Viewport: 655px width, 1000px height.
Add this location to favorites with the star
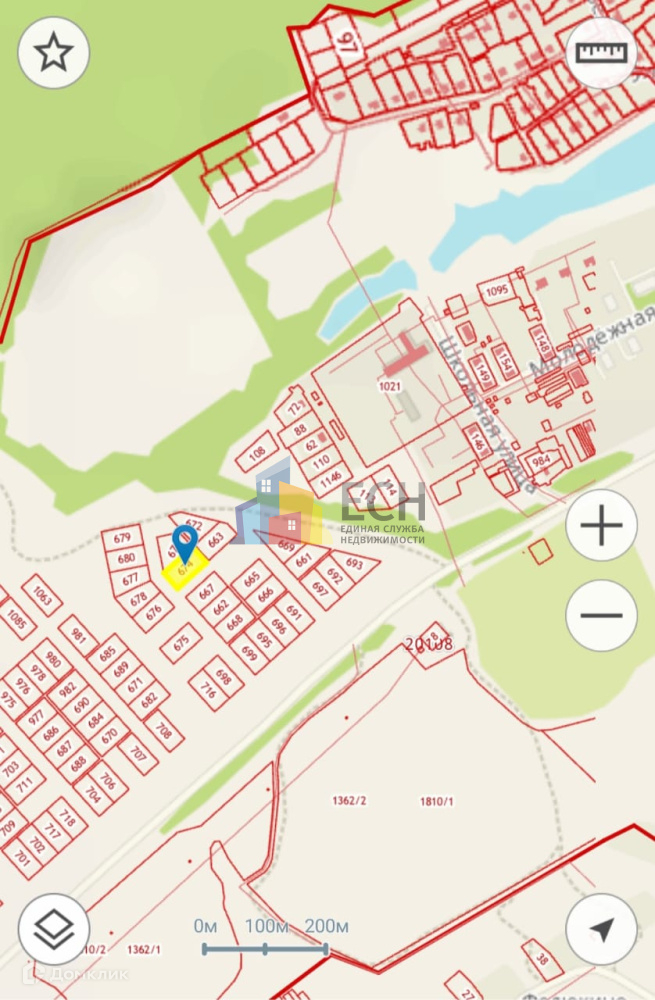[x=54, y=53]
